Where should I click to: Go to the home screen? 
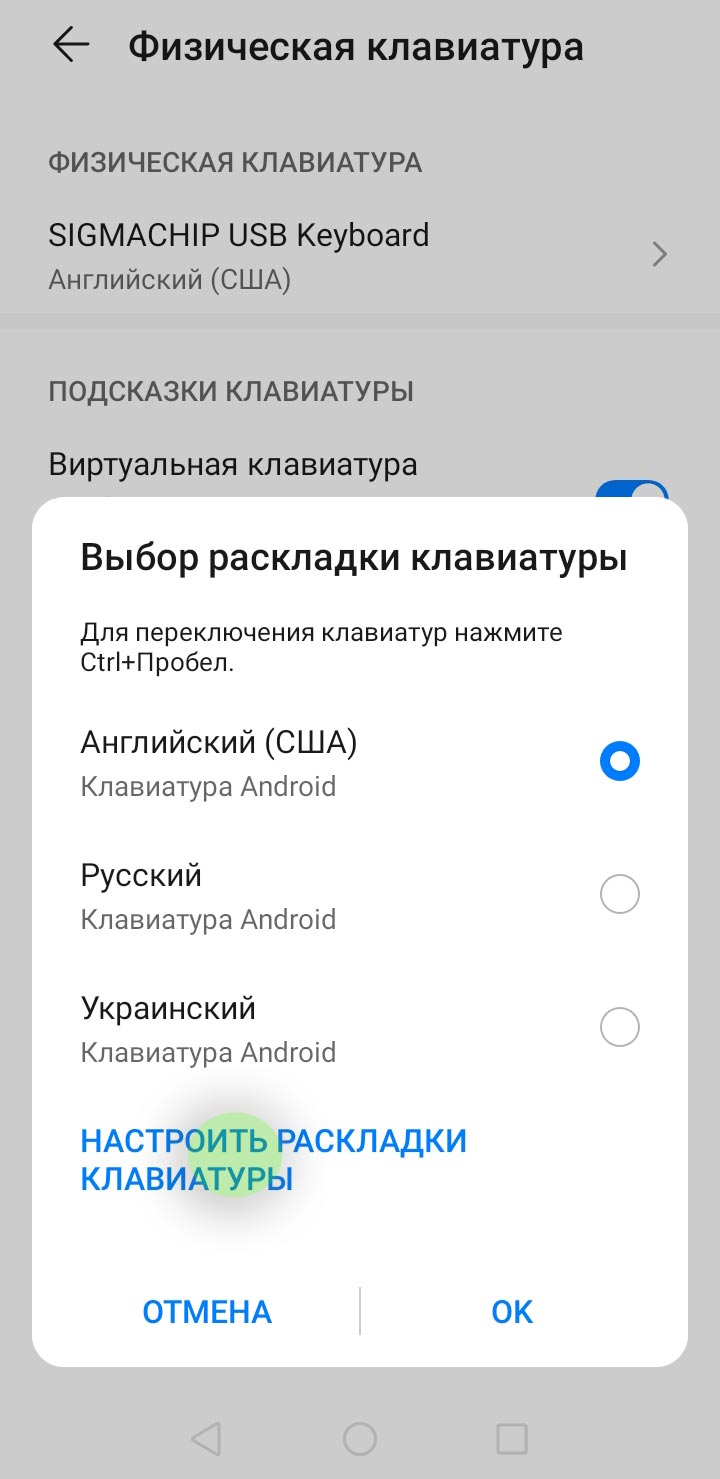point(360,1438)
